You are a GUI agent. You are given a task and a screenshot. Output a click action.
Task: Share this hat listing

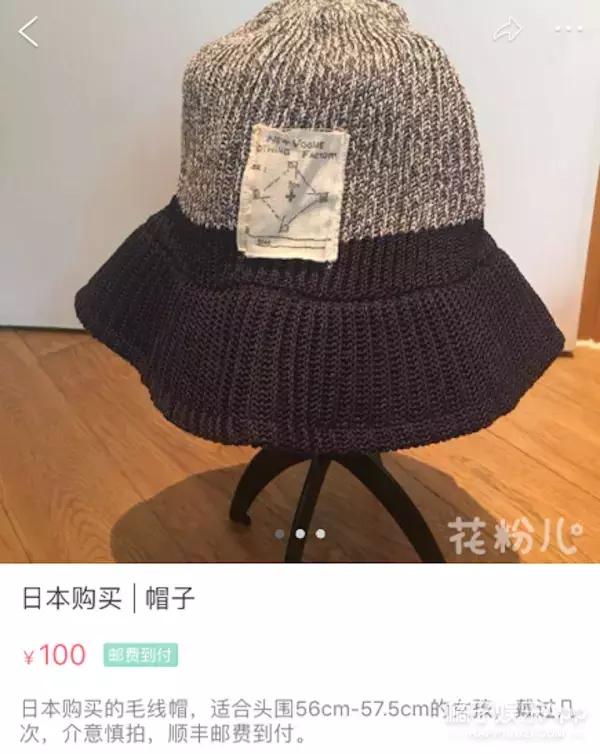click(510, 29)
